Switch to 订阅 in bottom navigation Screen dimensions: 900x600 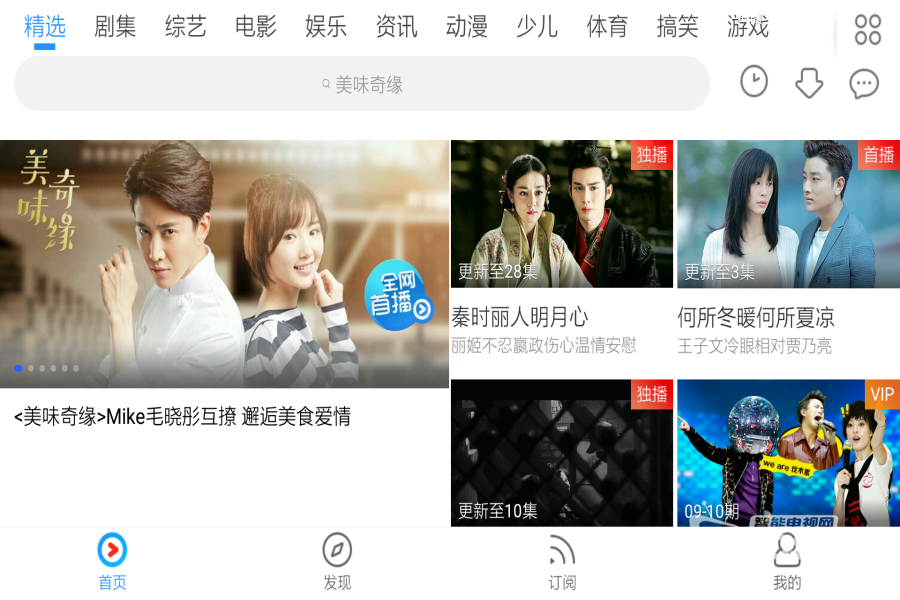click(x=562, y=562)
